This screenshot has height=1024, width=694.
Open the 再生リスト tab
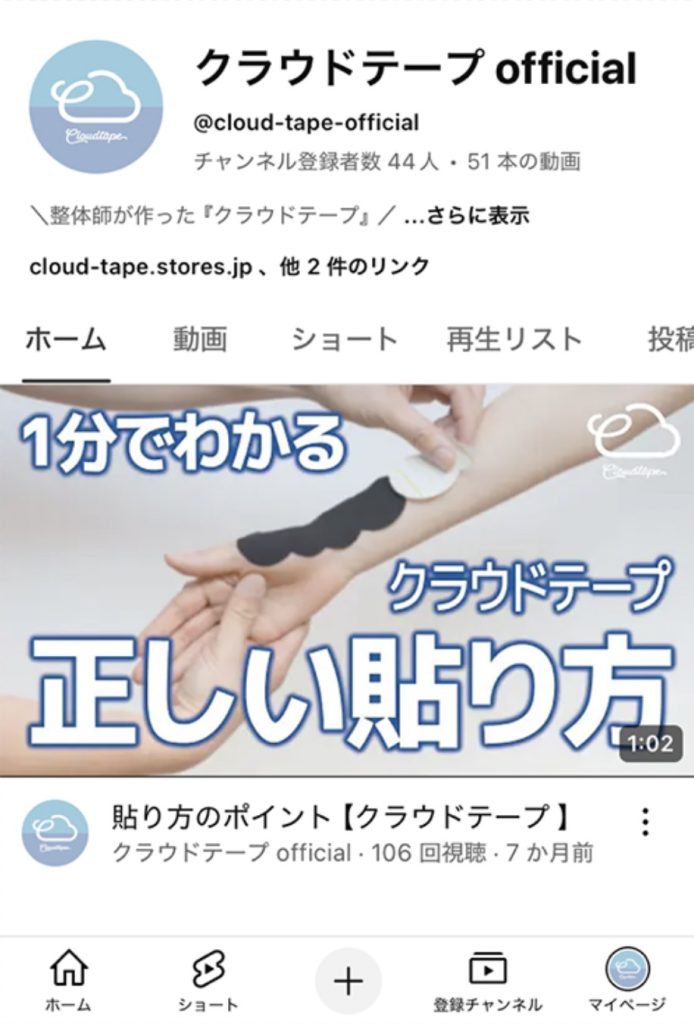[x=514, y=340]
